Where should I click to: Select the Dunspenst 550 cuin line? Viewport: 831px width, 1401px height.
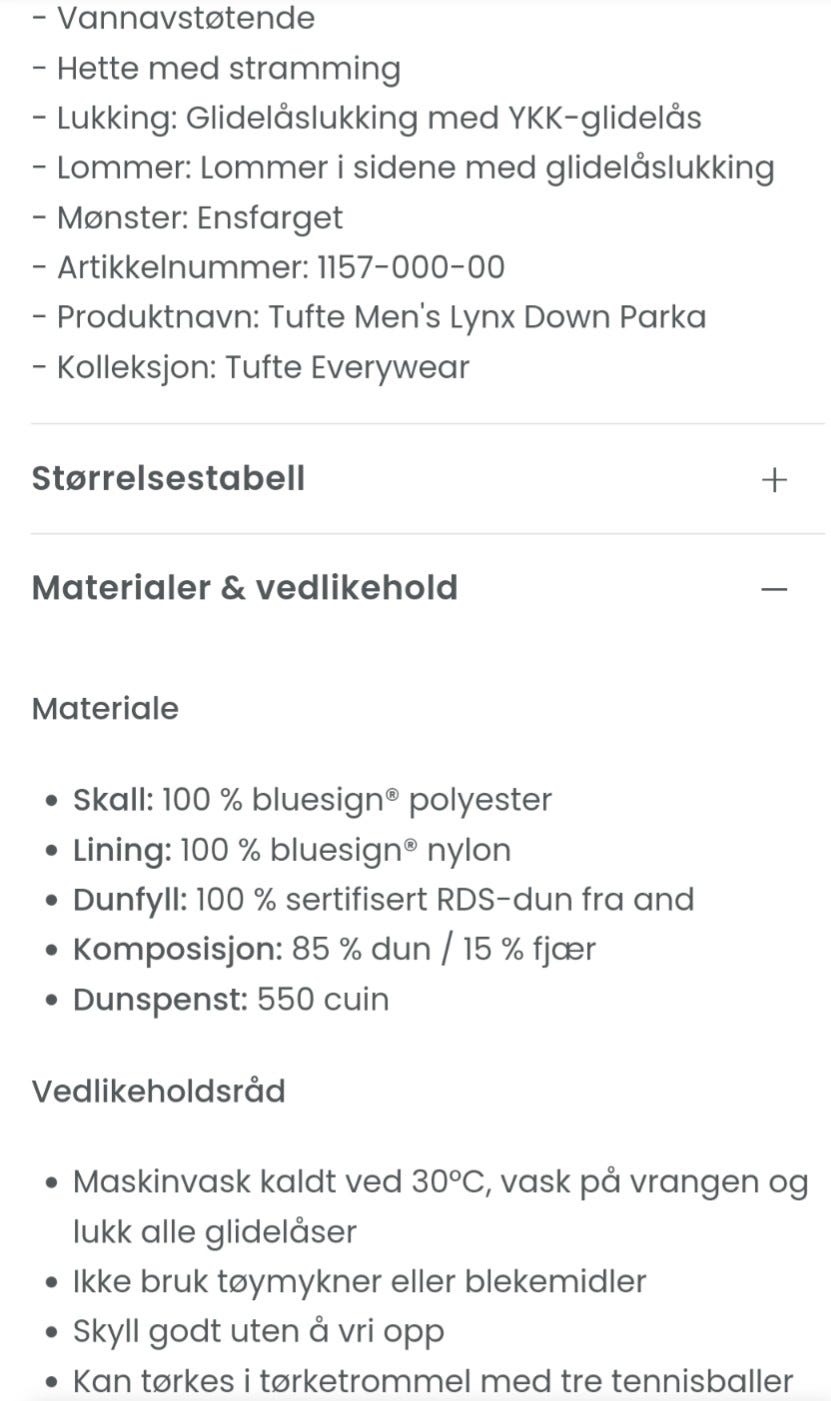[x=232, y=998]
